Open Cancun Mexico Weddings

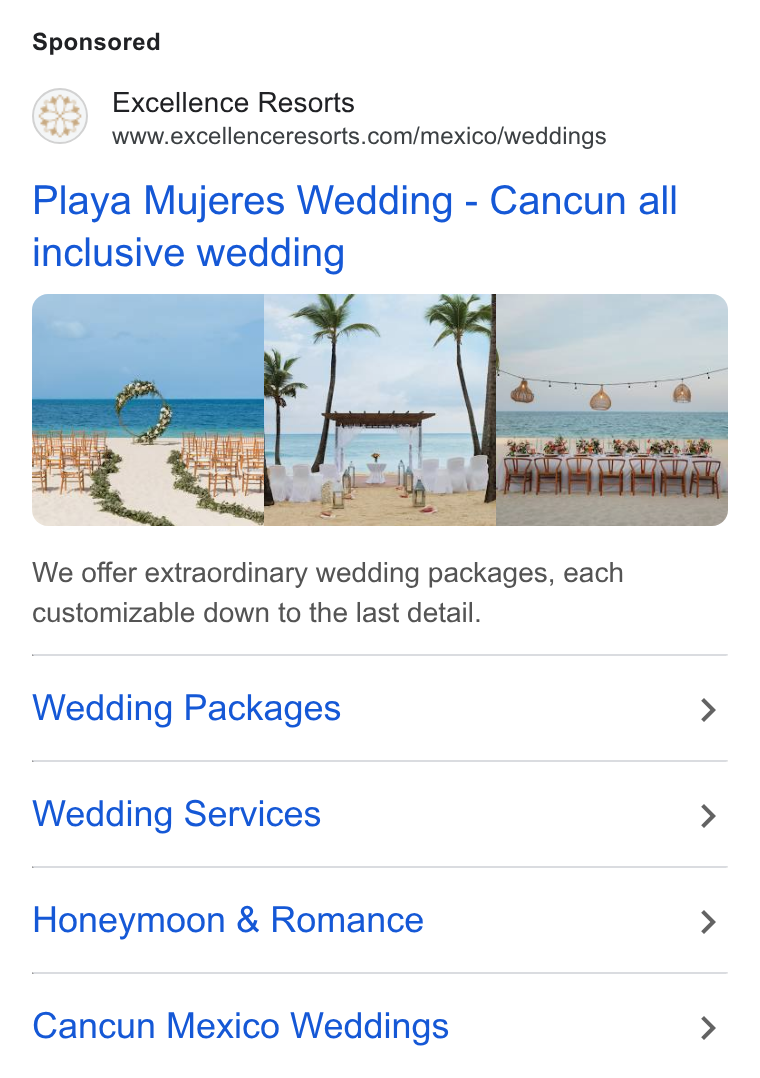click(x=380, y=1026)
